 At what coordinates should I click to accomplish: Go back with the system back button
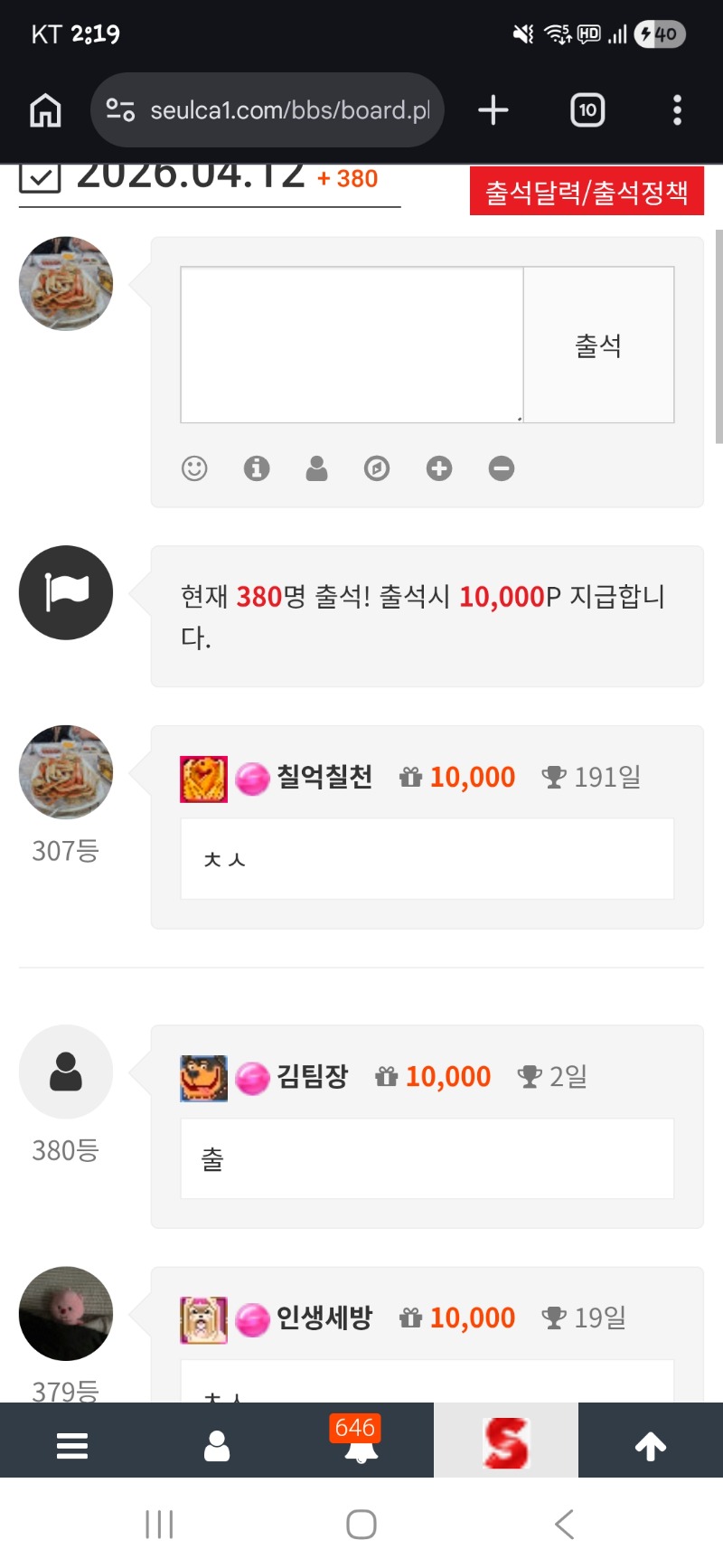tap(564, 1525)
